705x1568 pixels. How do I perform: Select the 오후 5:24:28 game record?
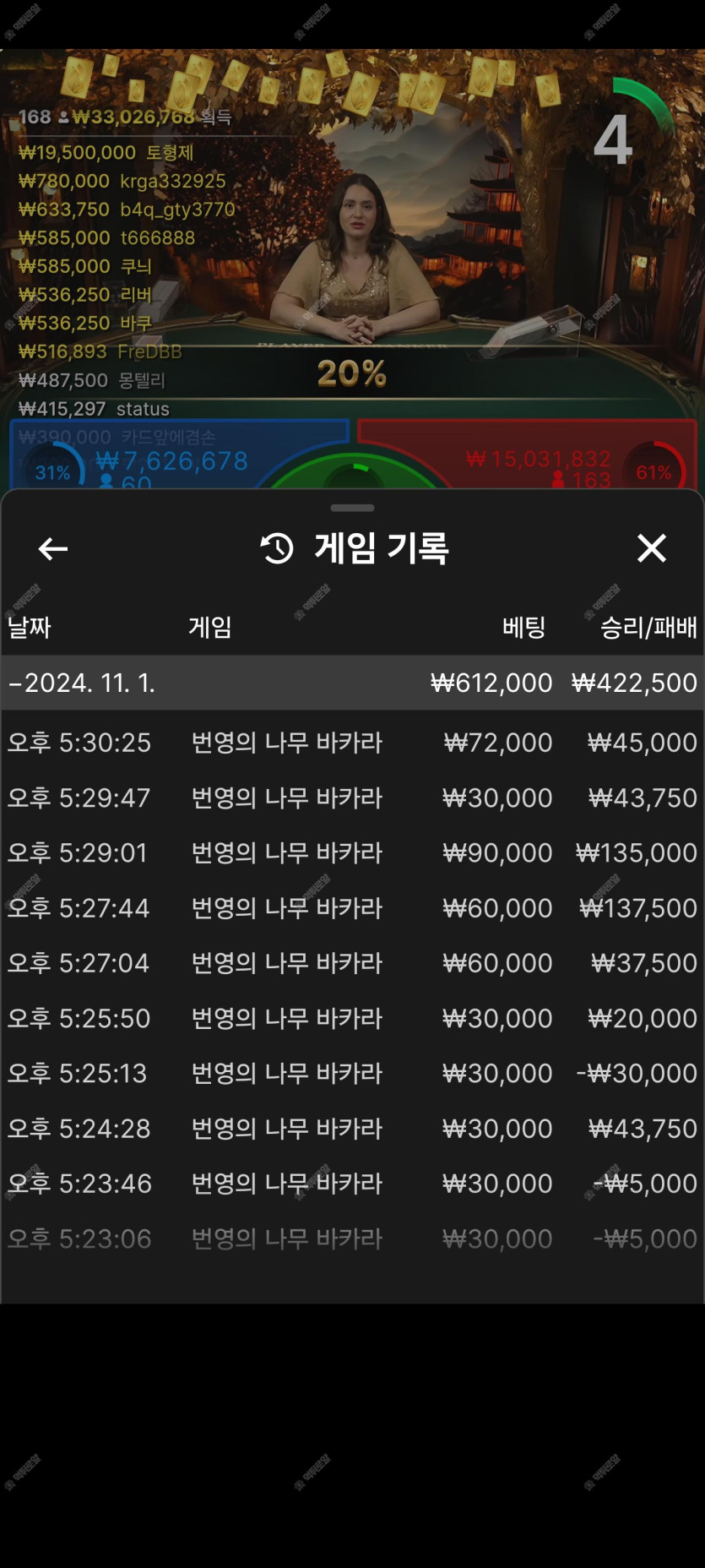pos(352,1129)
